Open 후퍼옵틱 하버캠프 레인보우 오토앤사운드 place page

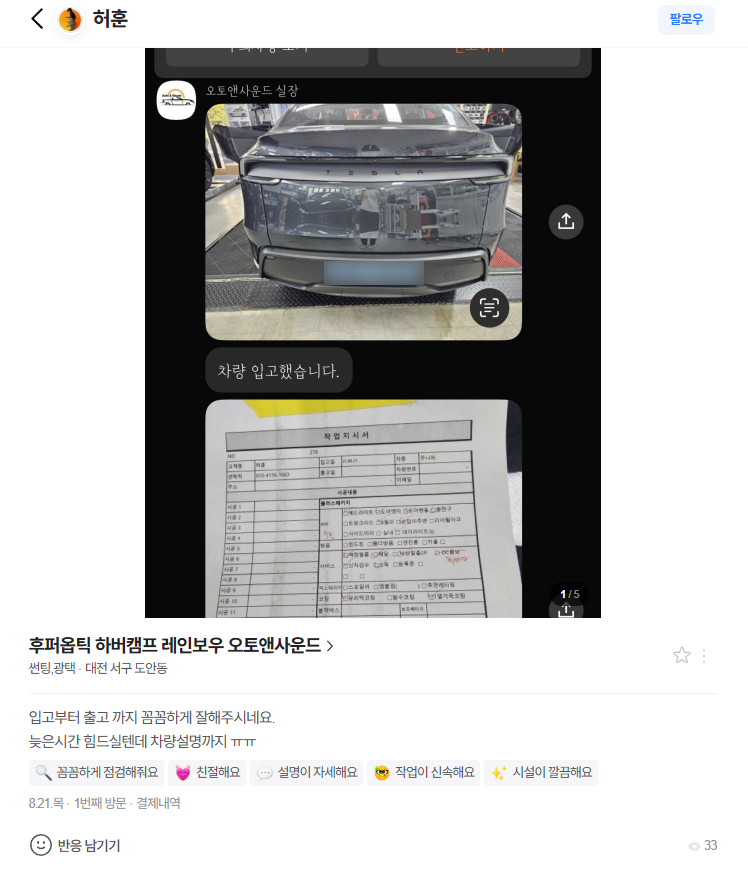[181, 645]
